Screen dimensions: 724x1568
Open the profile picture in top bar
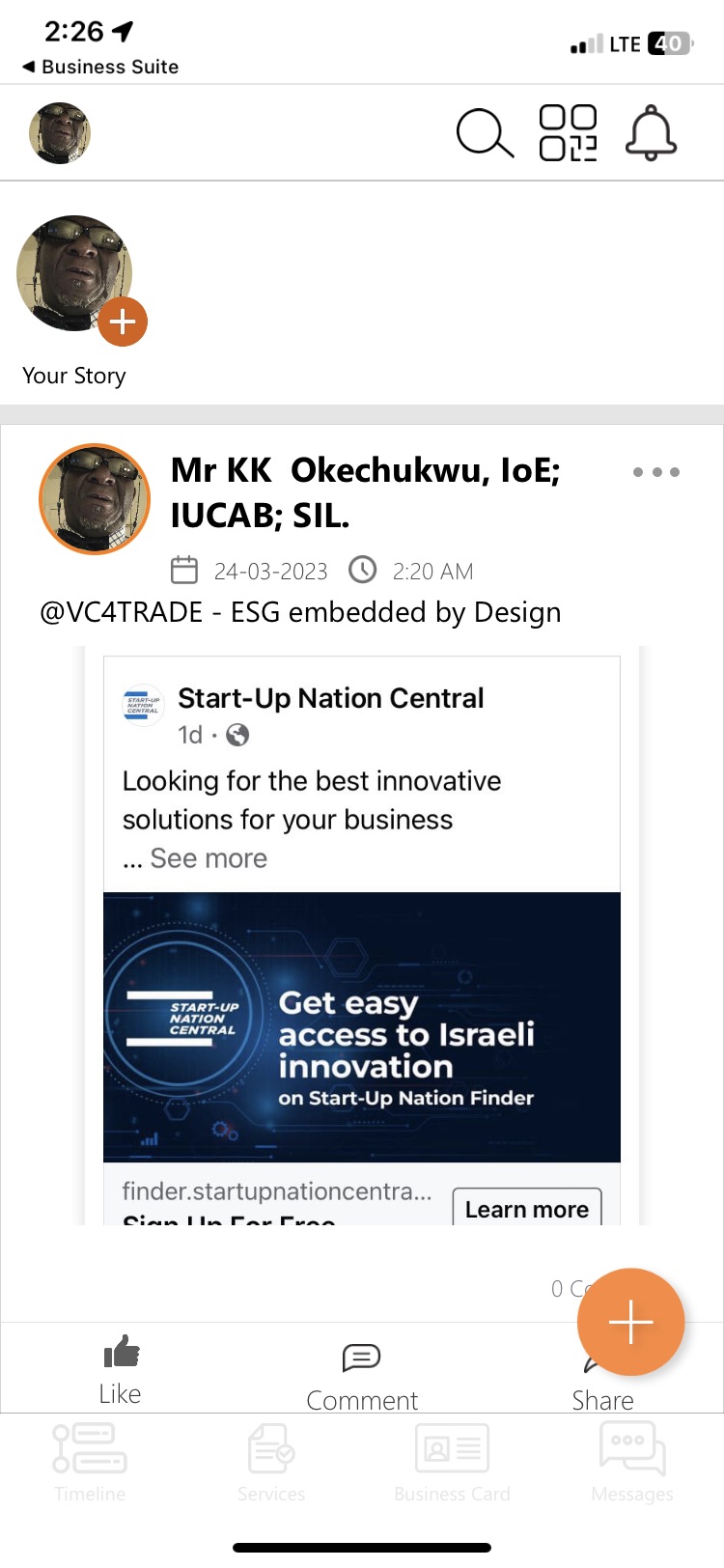click(x=60, y=133)
